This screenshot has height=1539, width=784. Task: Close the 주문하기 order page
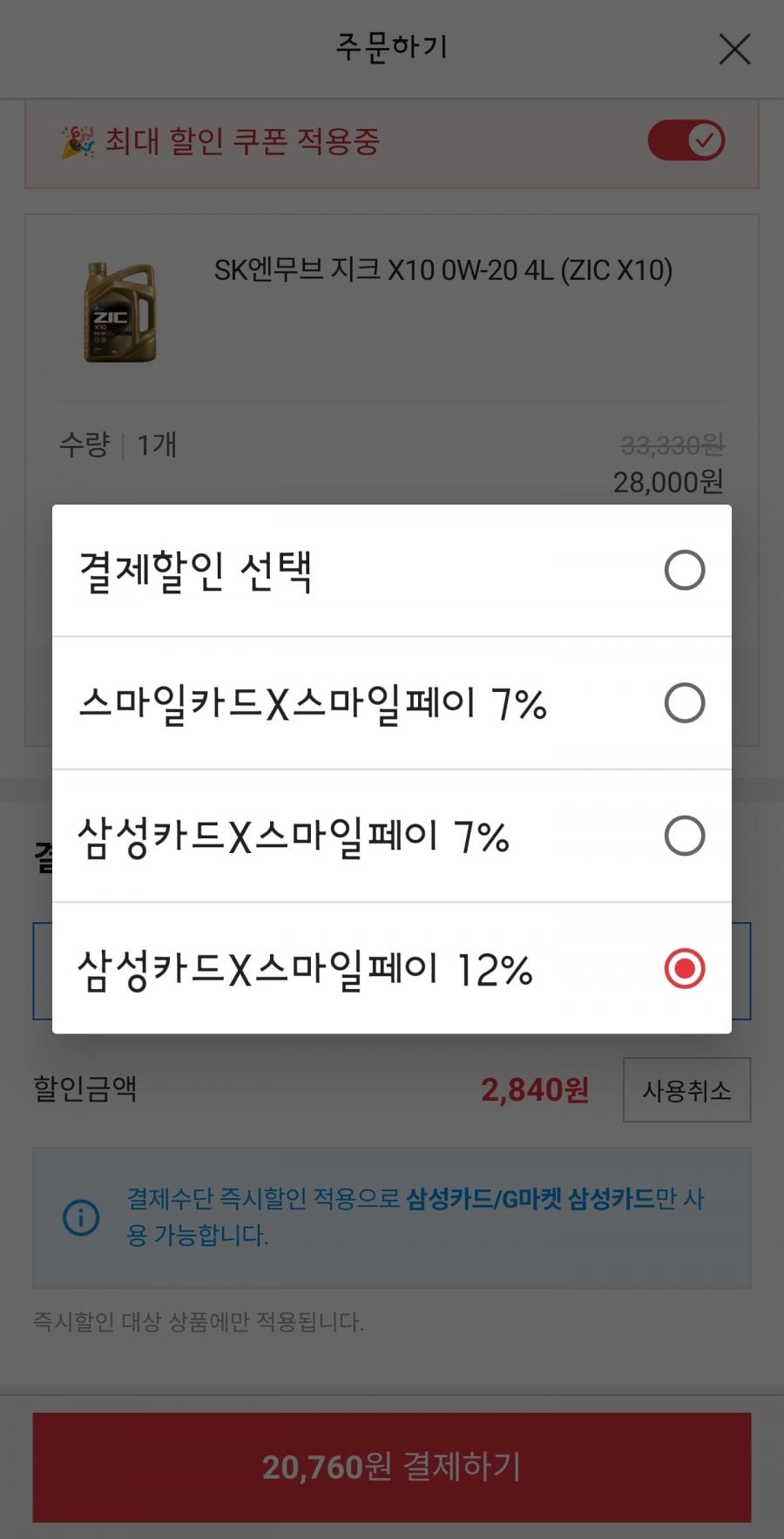click(734, 50)
